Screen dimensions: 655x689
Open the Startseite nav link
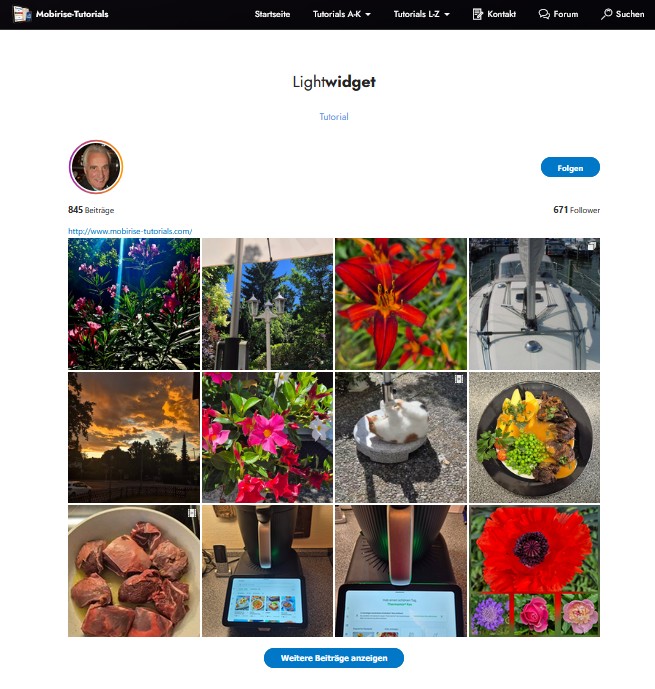click(274, 15)
